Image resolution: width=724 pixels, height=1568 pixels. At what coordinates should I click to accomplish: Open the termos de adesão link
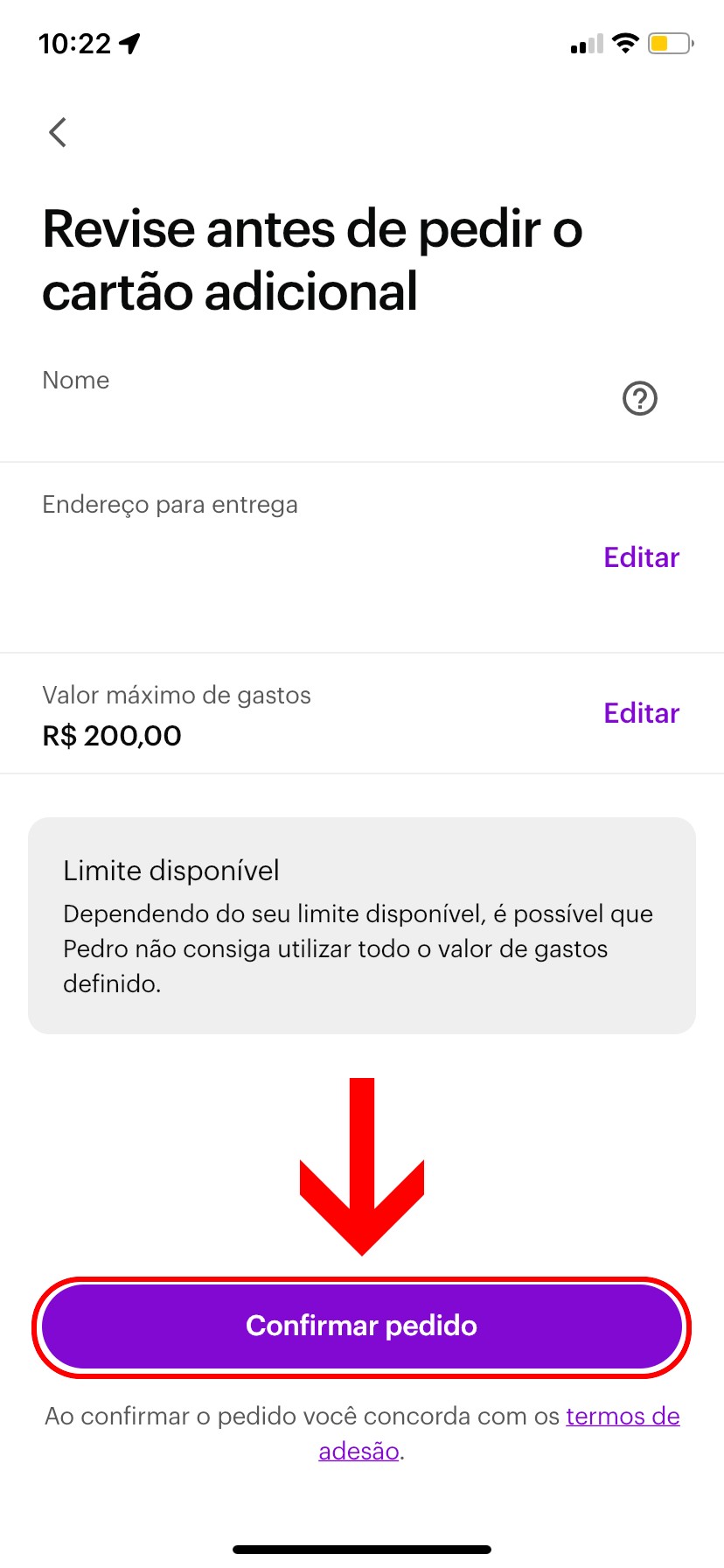[x=622, y=1417]
